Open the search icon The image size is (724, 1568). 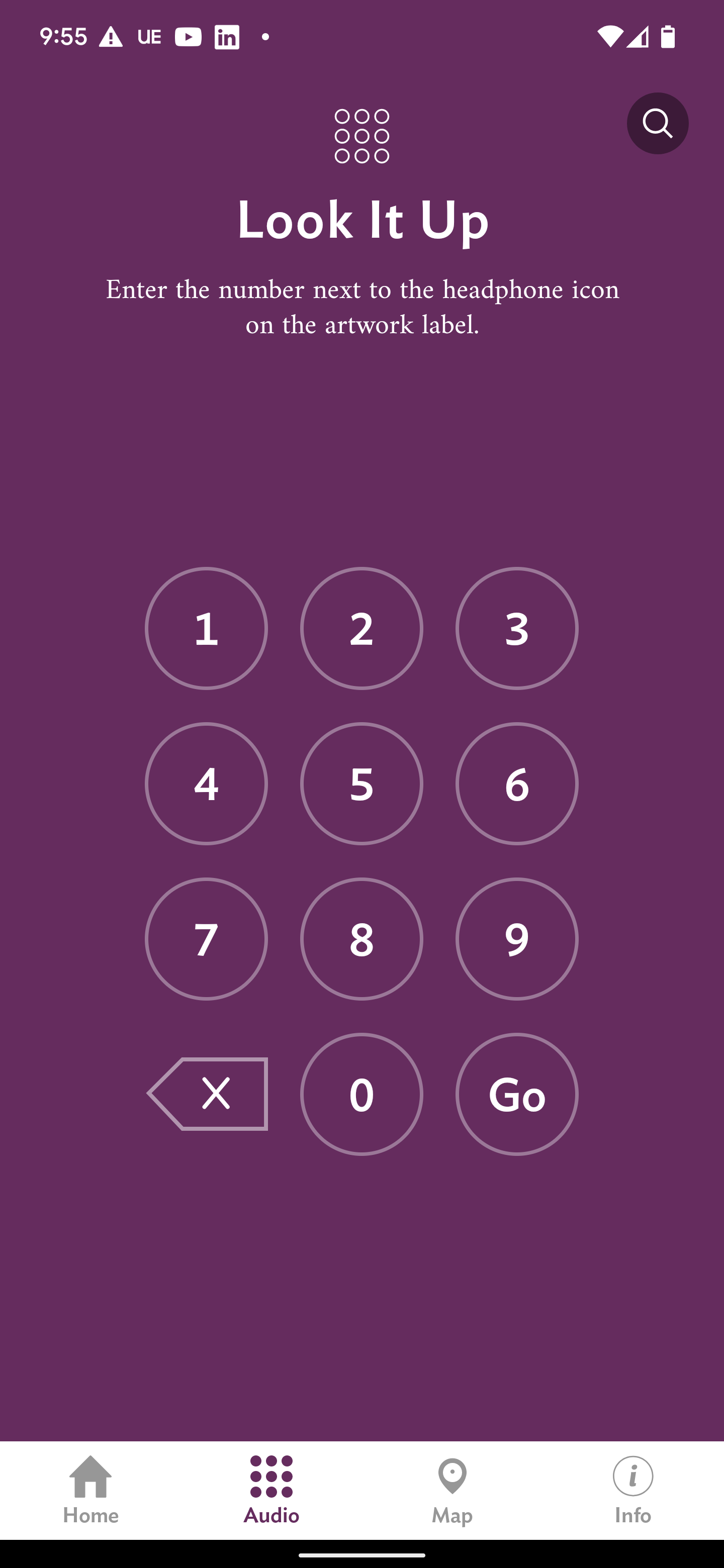657,124
